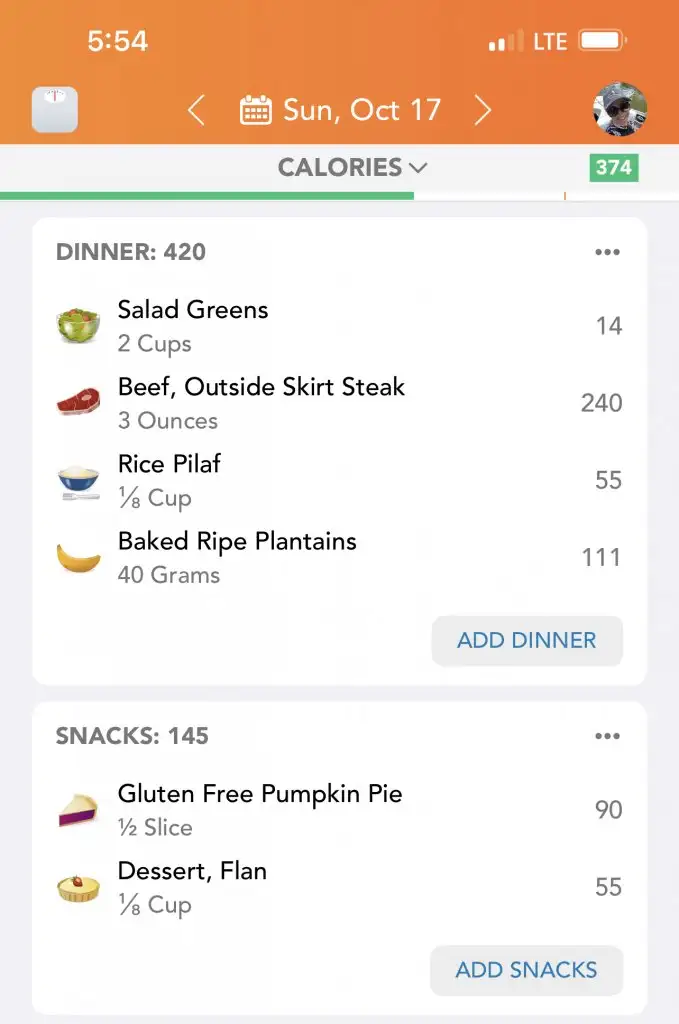The width and height of the screenshot is (679, 1024).
Task: Open the weight scale icon
Action: tap(54, 110)
